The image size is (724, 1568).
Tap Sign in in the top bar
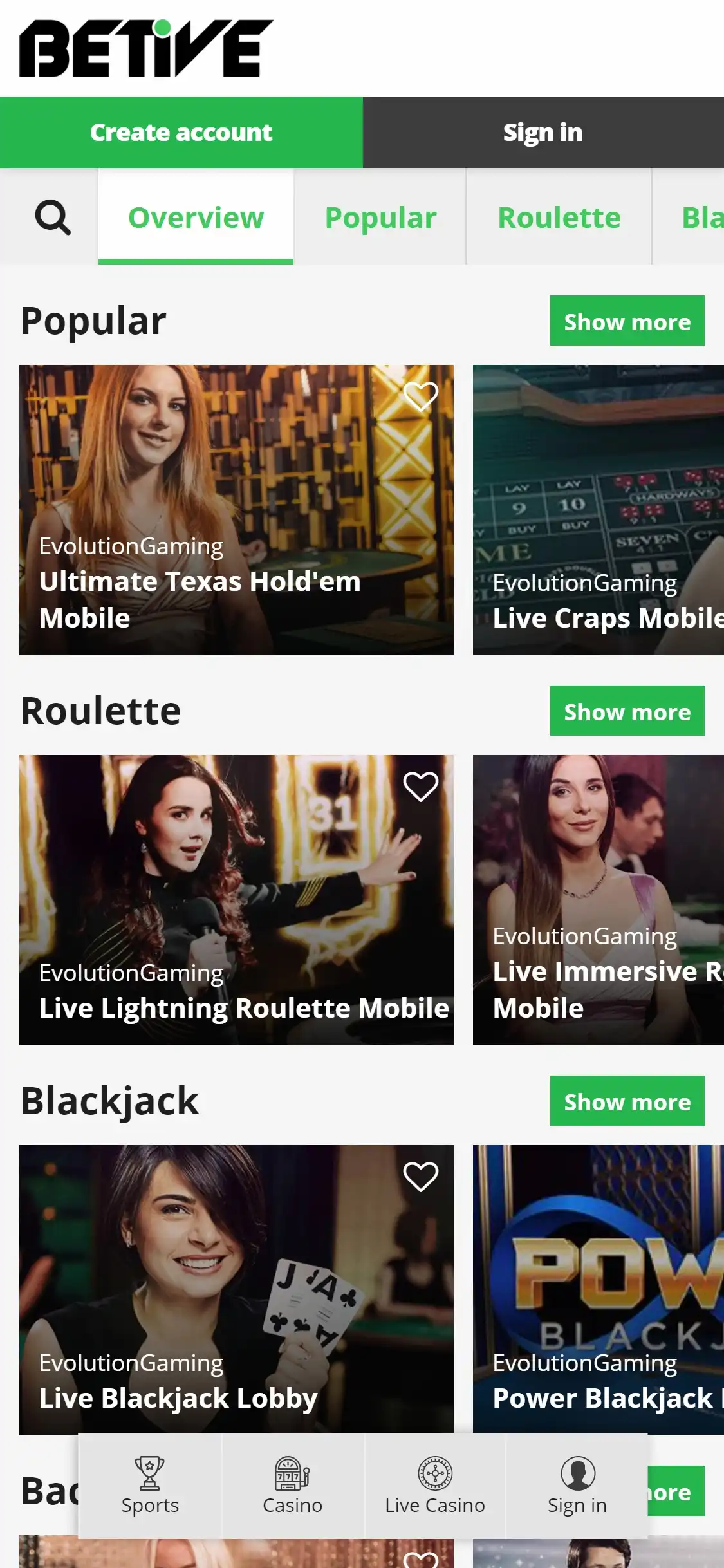click(x=543, y=133)
